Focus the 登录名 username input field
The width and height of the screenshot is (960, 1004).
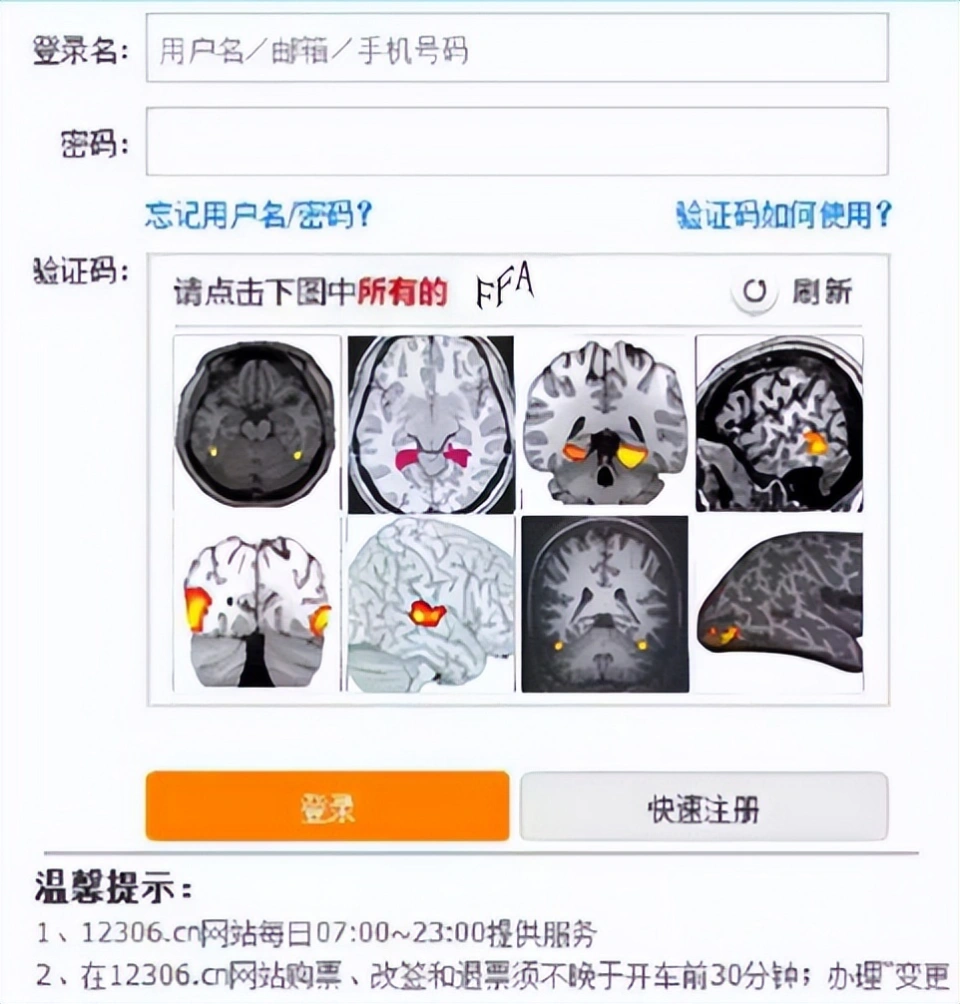pyautogui.click(x=516, y=48)
